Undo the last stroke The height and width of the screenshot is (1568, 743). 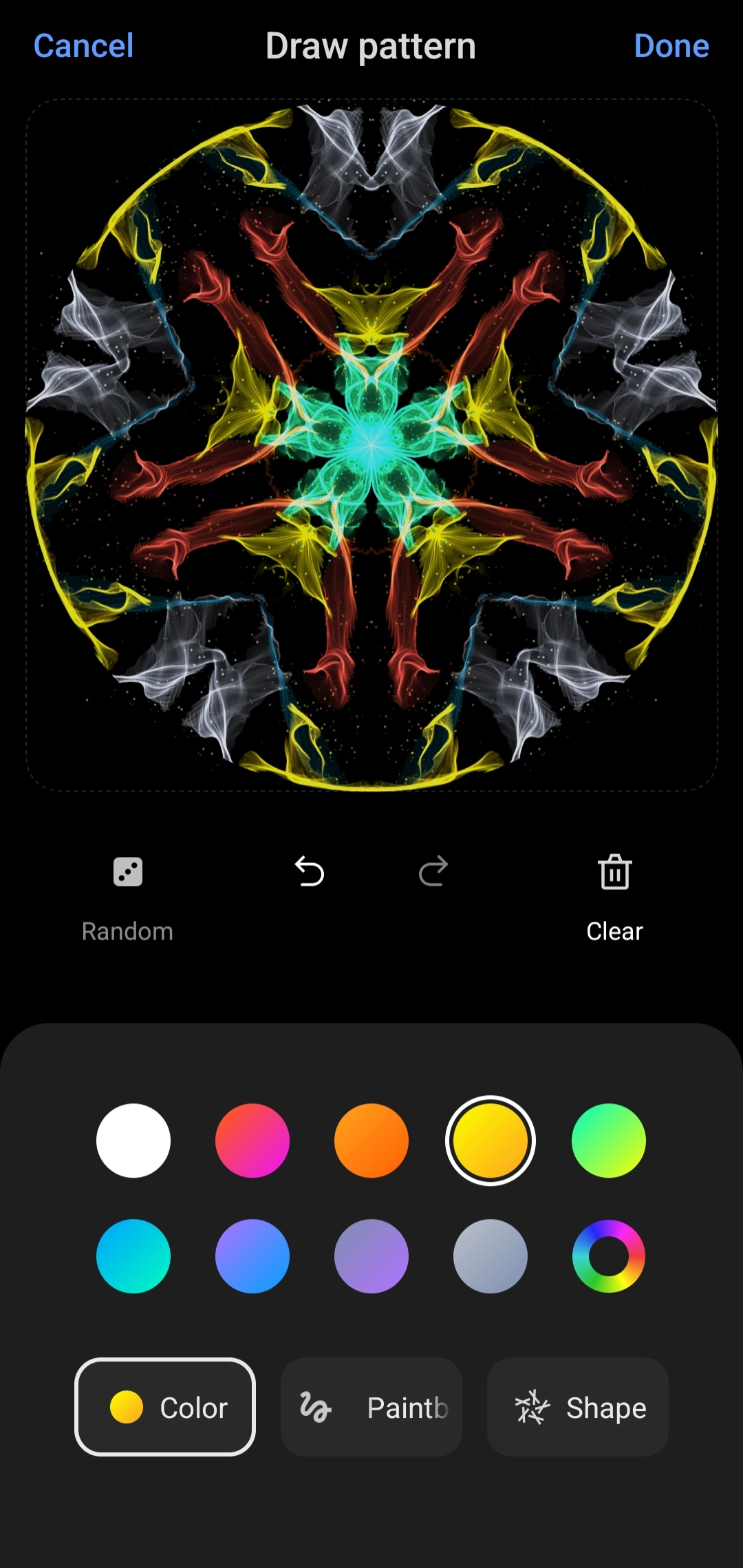tap(310, 871)
